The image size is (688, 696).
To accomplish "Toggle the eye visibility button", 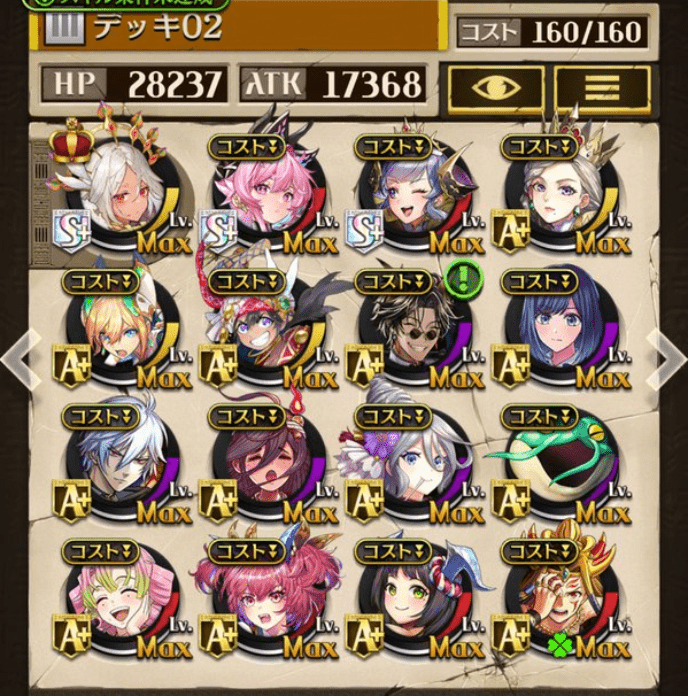I will pos(497,87).
